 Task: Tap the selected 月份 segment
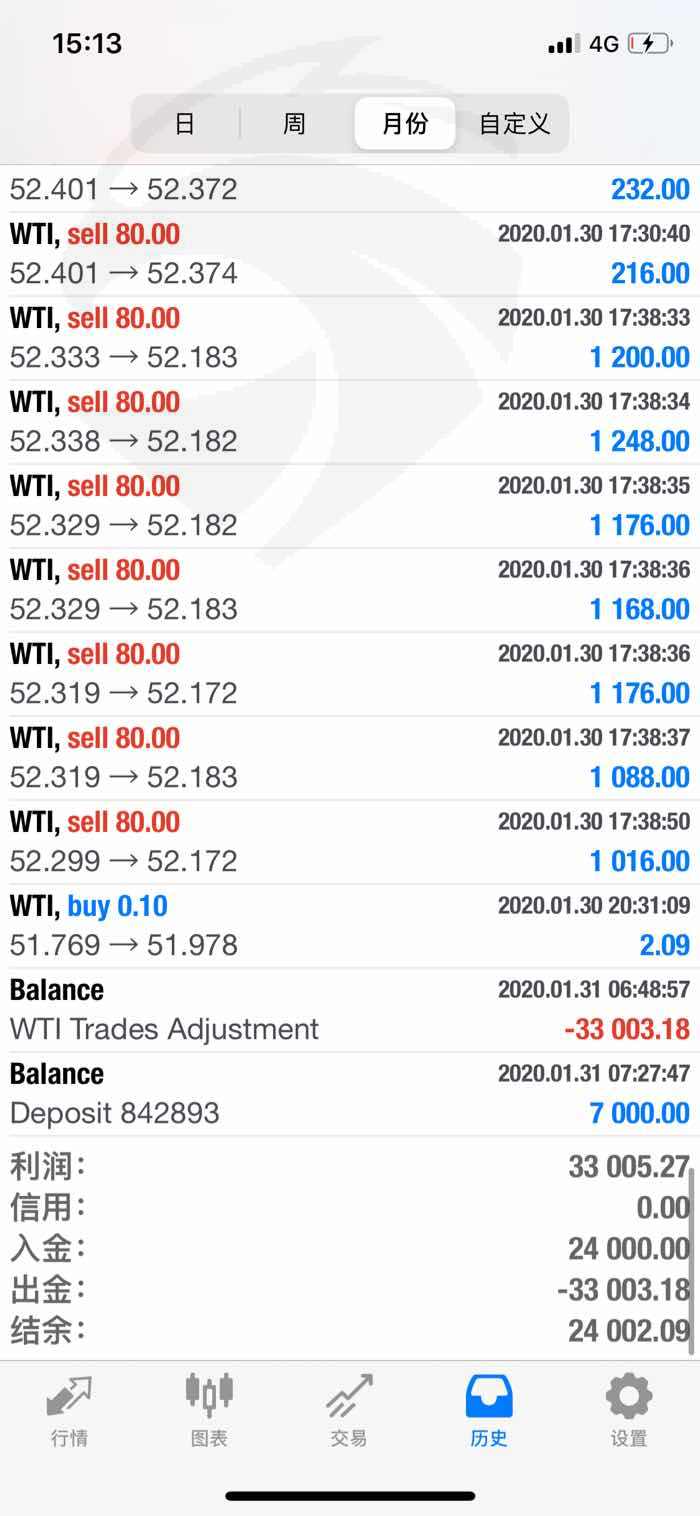pyautogui.click(x=405, y=124)
